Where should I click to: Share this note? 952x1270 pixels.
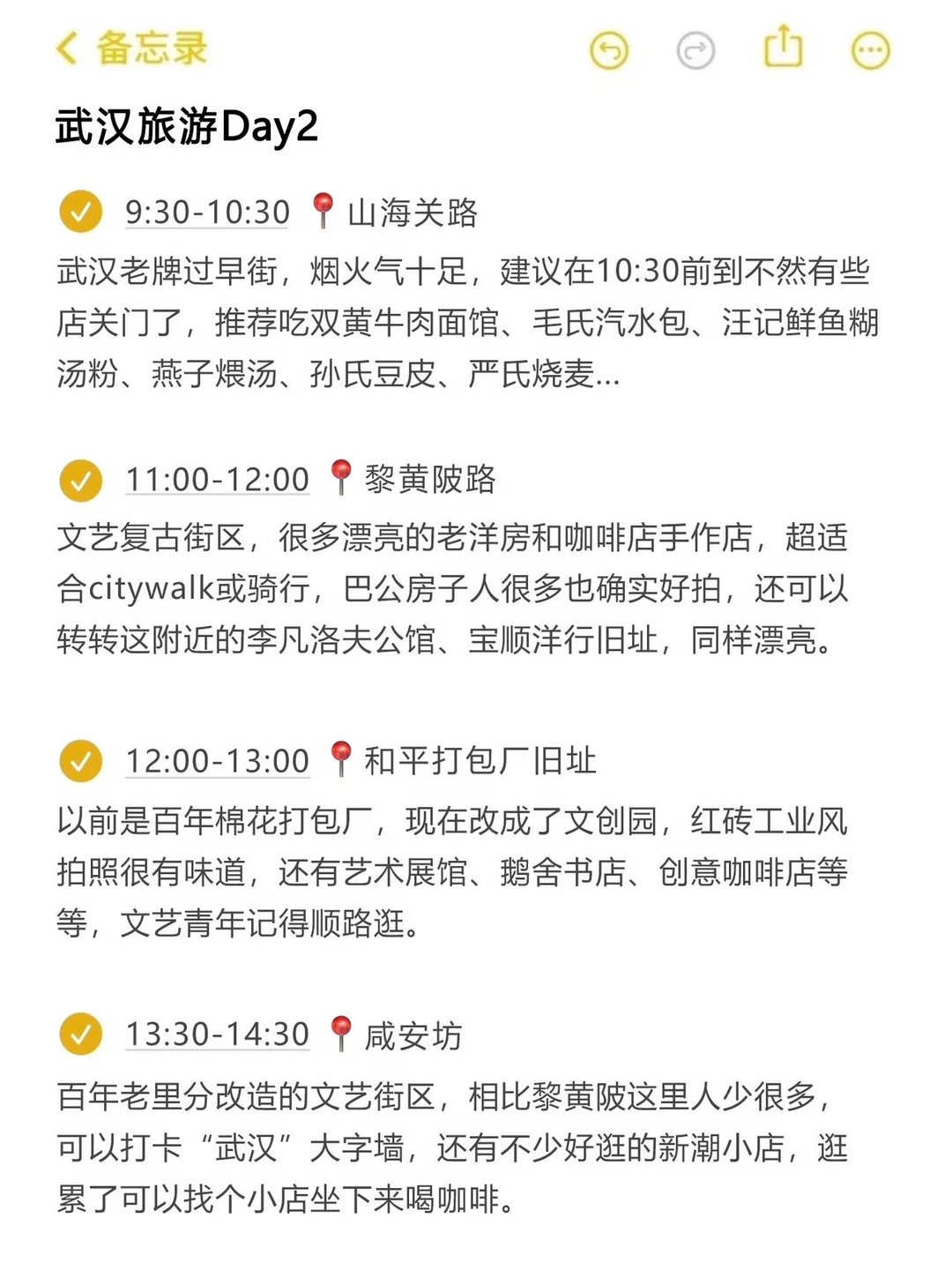pyautogui.click(x=783, y=47)
